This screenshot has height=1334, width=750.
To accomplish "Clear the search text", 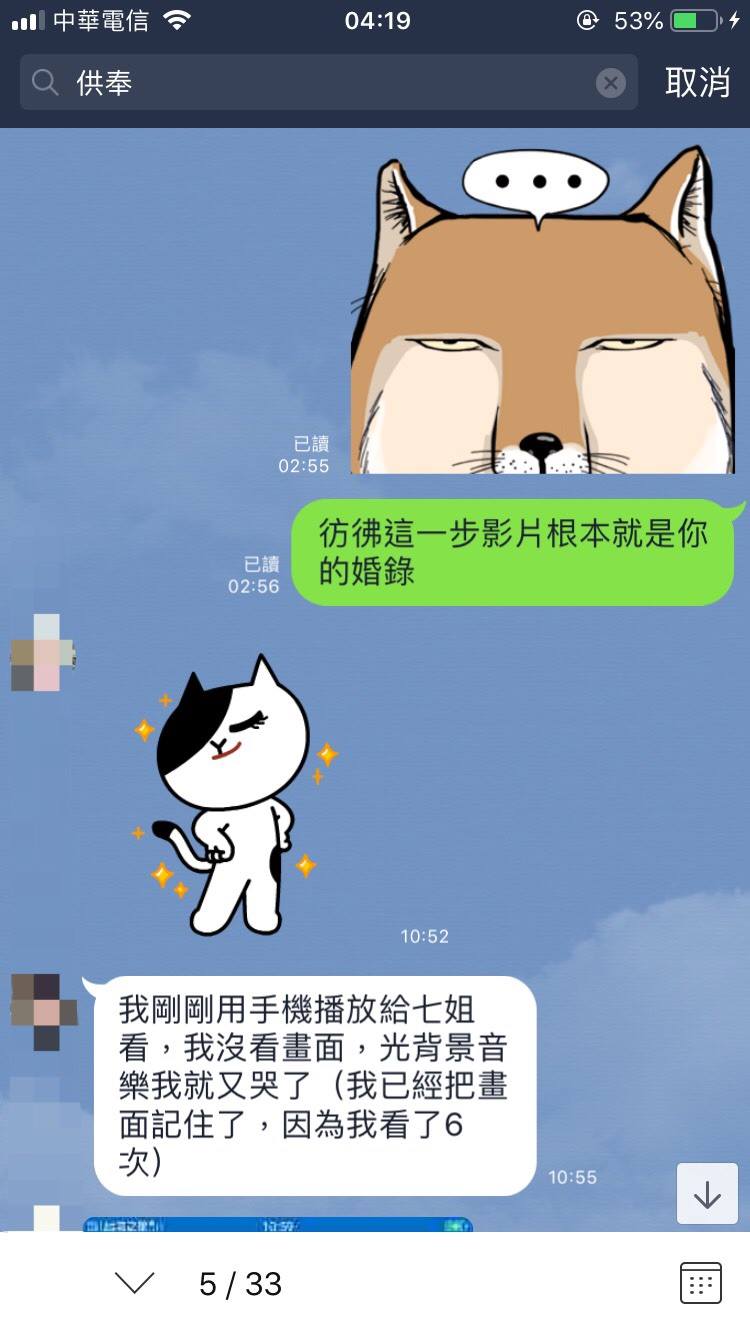I will point(610,83).
